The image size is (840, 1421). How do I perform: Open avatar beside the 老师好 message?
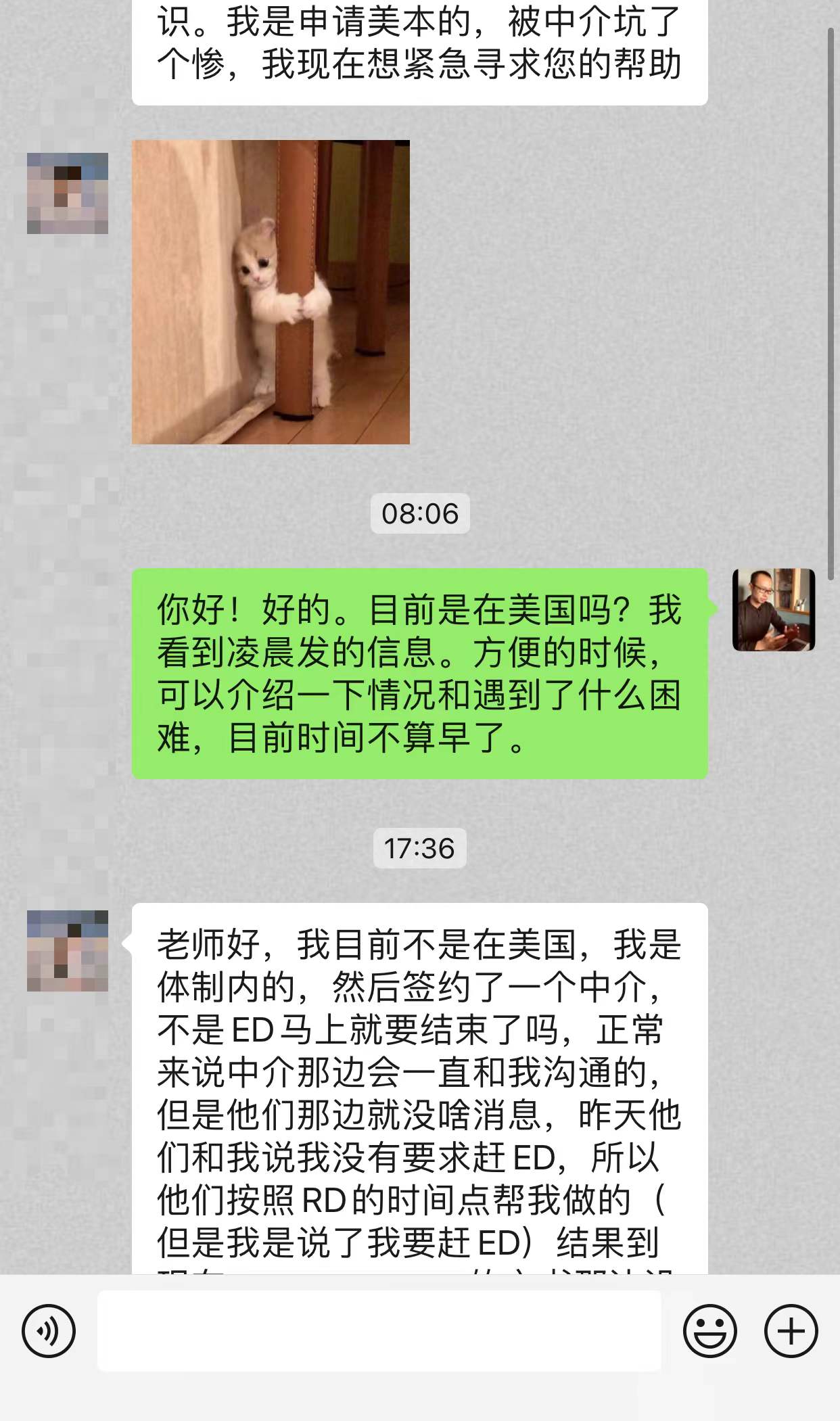(x=68, y=950)
